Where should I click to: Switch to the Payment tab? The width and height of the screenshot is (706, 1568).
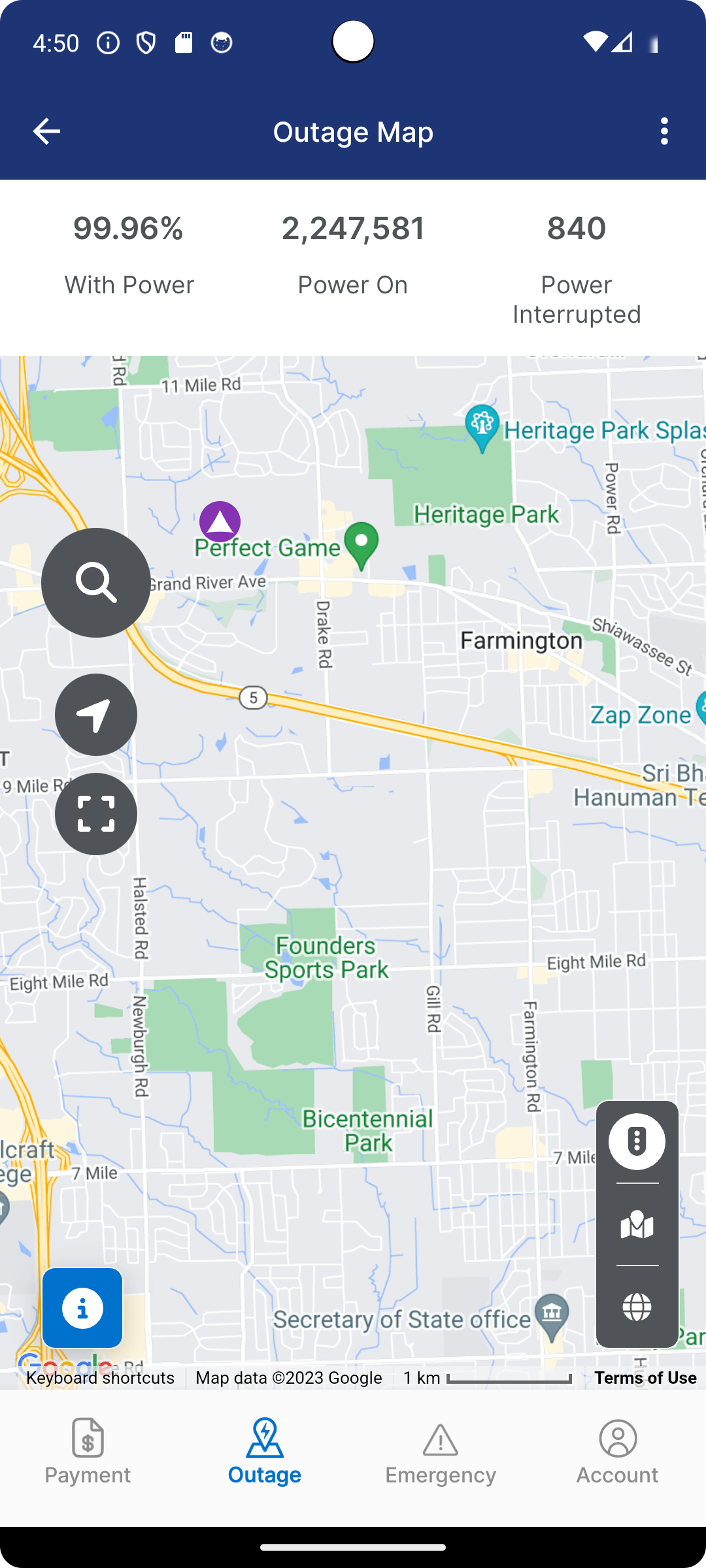(x=88, y=1452)
